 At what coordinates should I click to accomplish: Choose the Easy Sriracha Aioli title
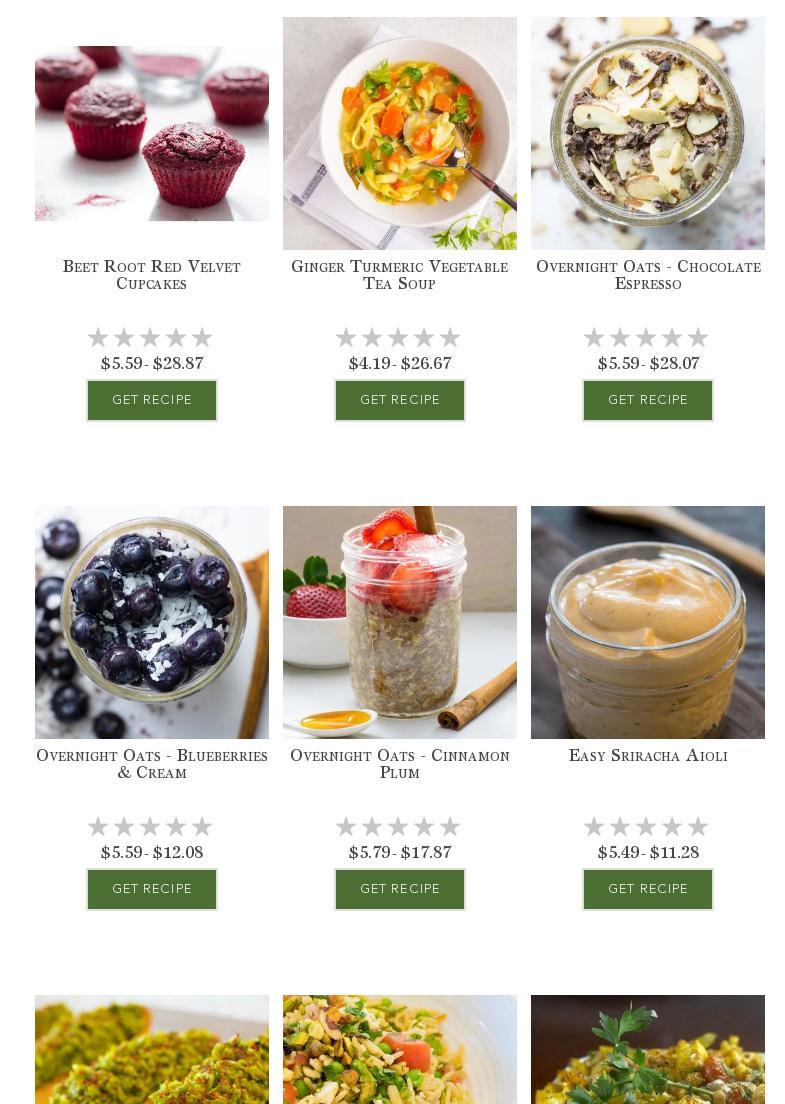[x=648, y=755]
